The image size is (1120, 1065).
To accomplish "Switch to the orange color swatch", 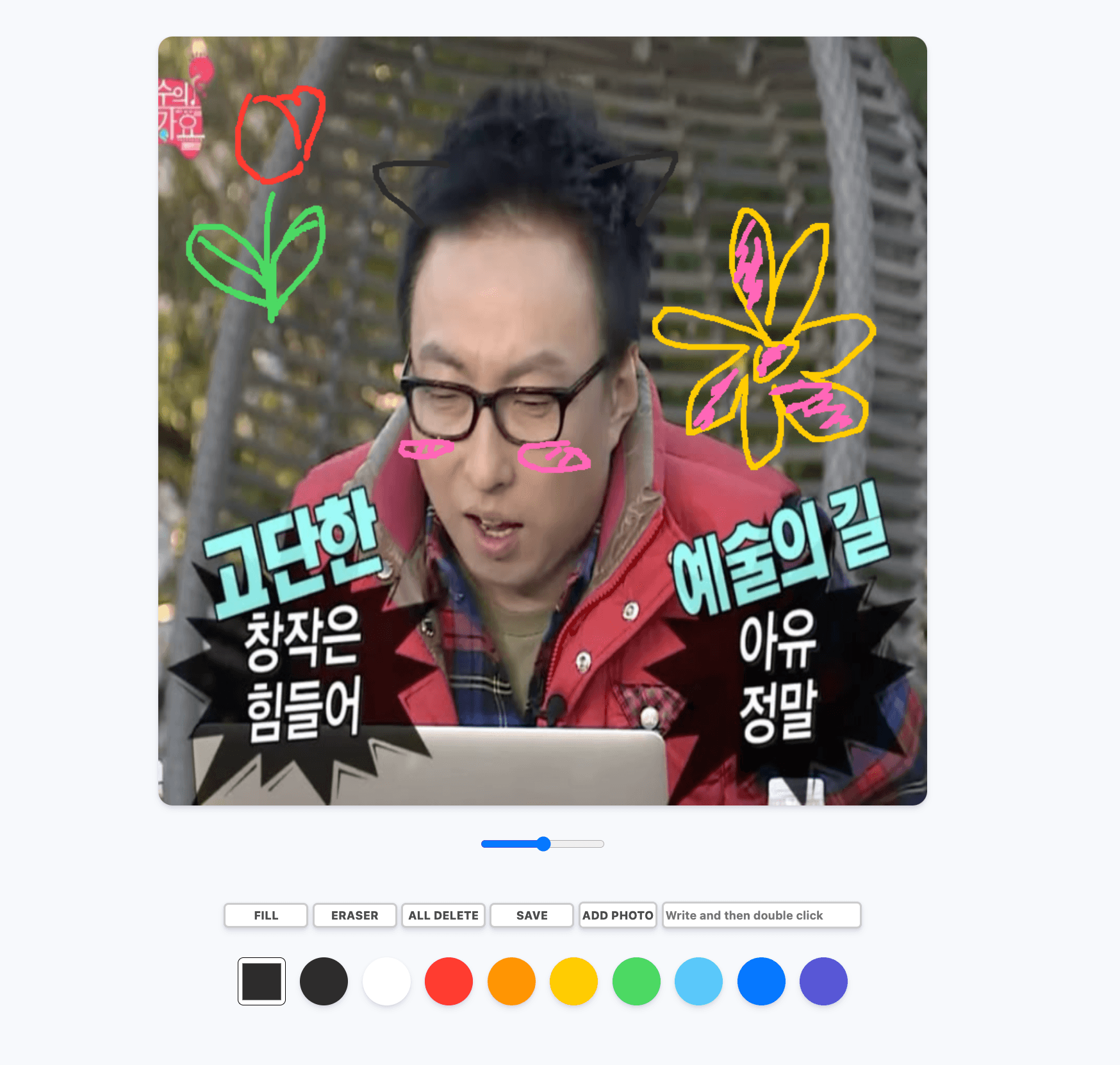I will (x=511, y=981).
